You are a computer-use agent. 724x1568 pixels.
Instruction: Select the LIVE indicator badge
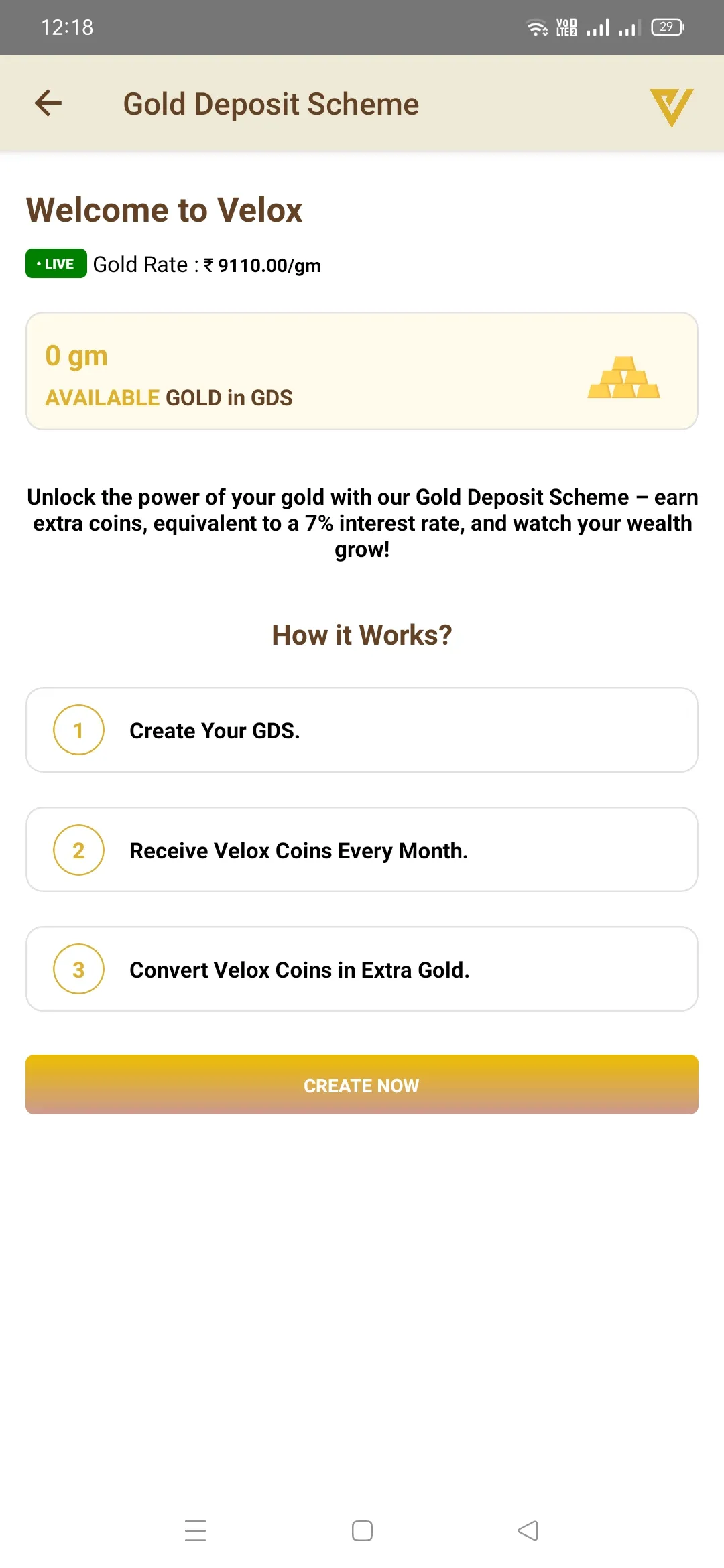55,263
